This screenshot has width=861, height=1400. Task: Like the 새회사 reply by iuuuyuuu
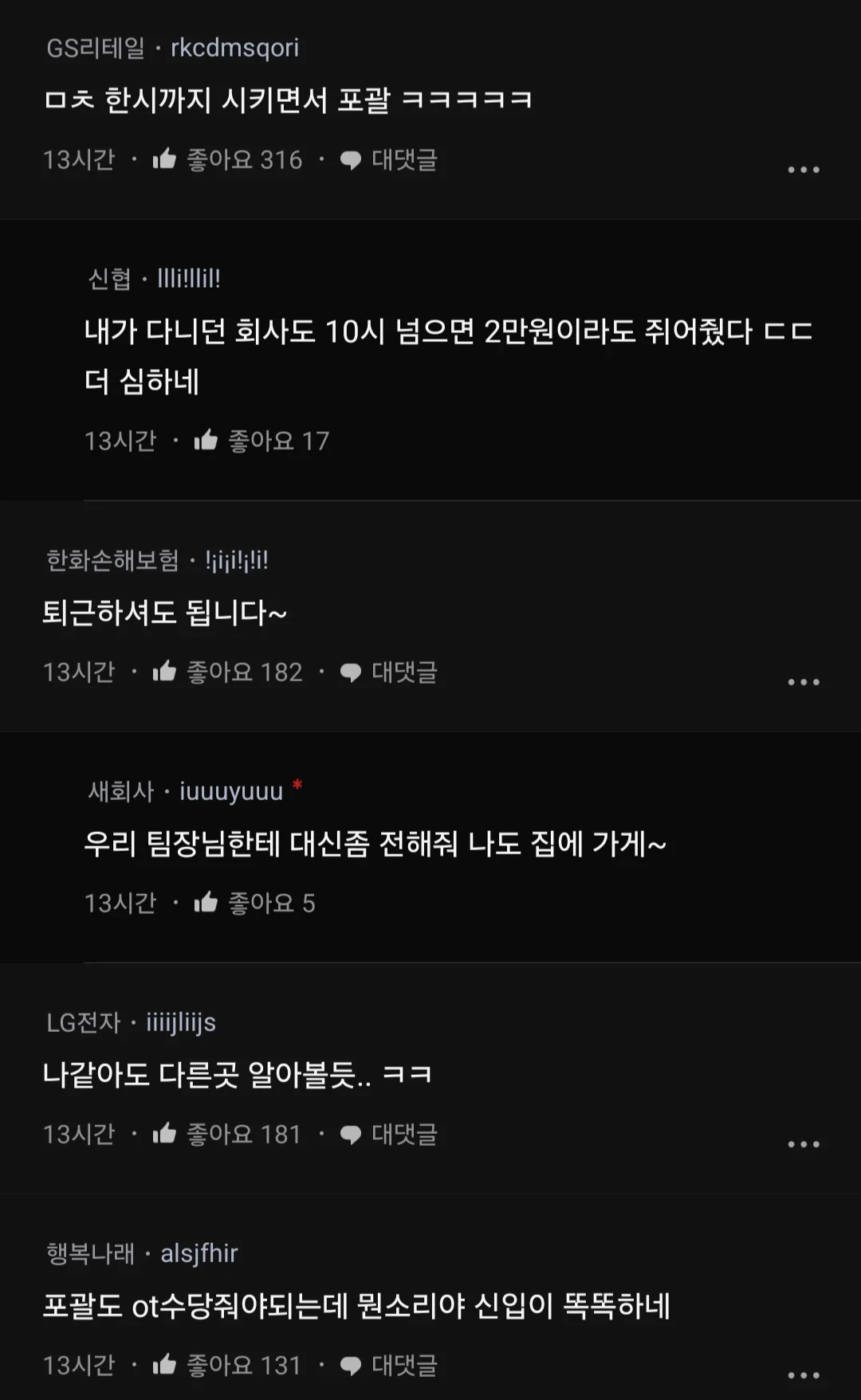pyautogui.click(x=206, y=903)
